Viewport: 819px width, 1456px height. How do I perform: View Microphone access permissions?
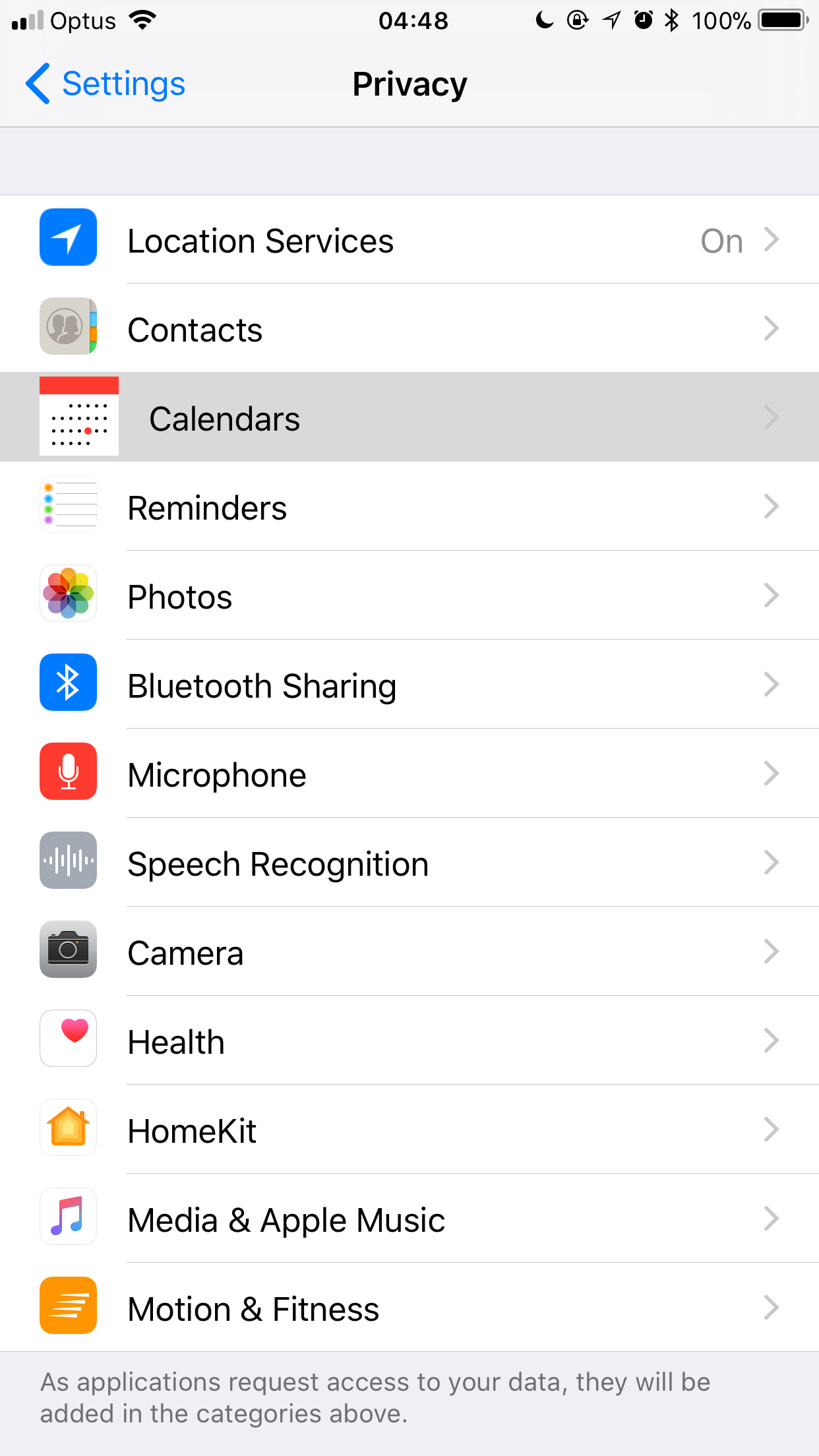coord(409,774)
